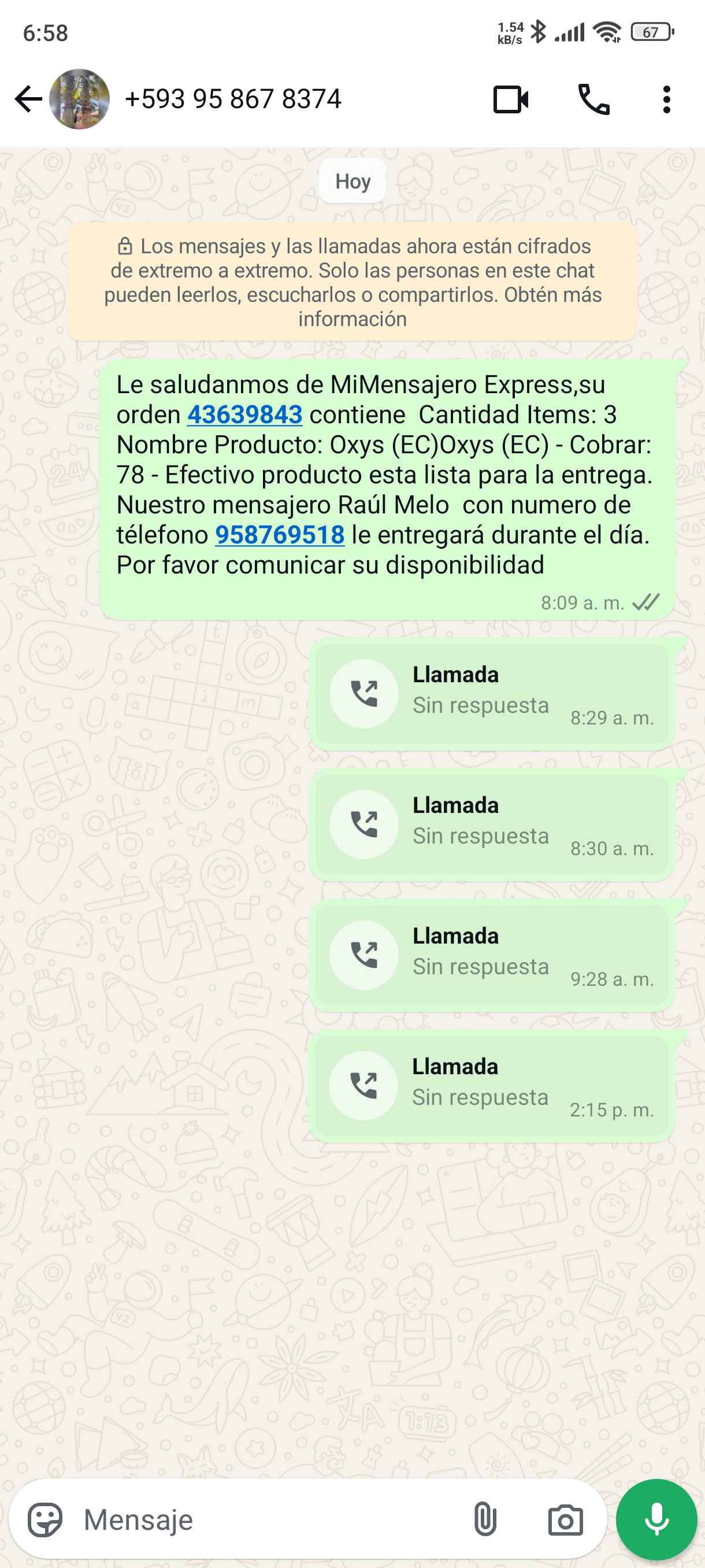Call back from the 8:30 a. m. call

(x=363, y=825)
